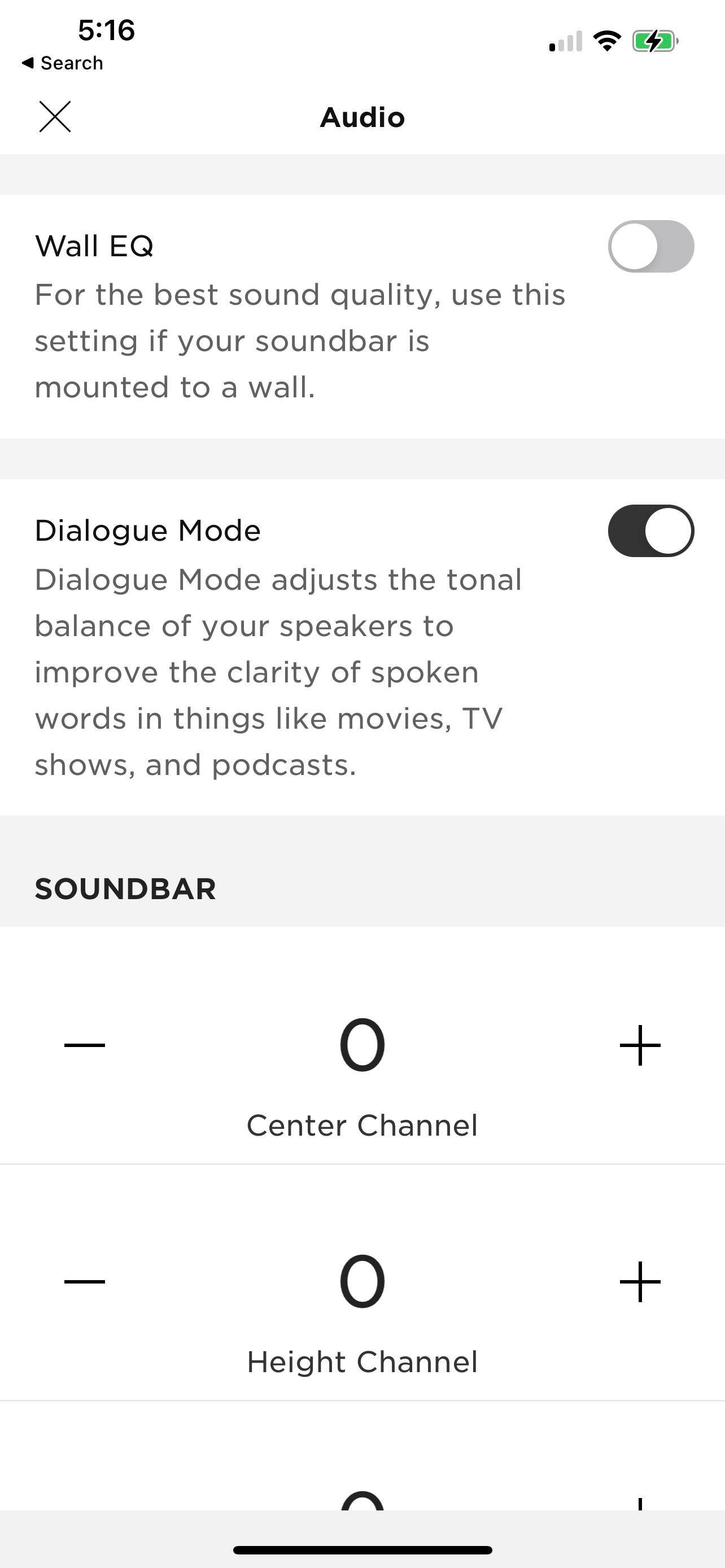Raise the Height Channel value
Image resolution: width=725 pixels, height=1568 pixels.
click(640, 1281)
